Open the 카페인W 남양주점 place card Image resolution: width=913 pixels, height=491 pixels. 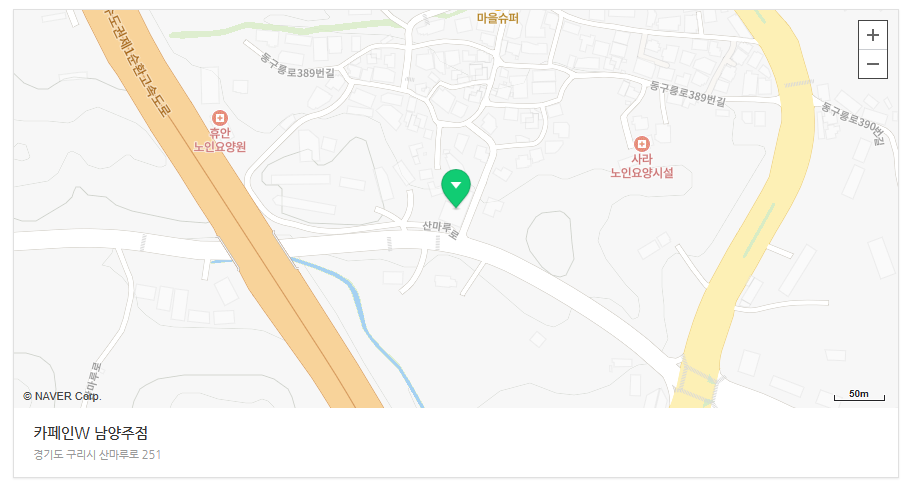pos(92,433)
